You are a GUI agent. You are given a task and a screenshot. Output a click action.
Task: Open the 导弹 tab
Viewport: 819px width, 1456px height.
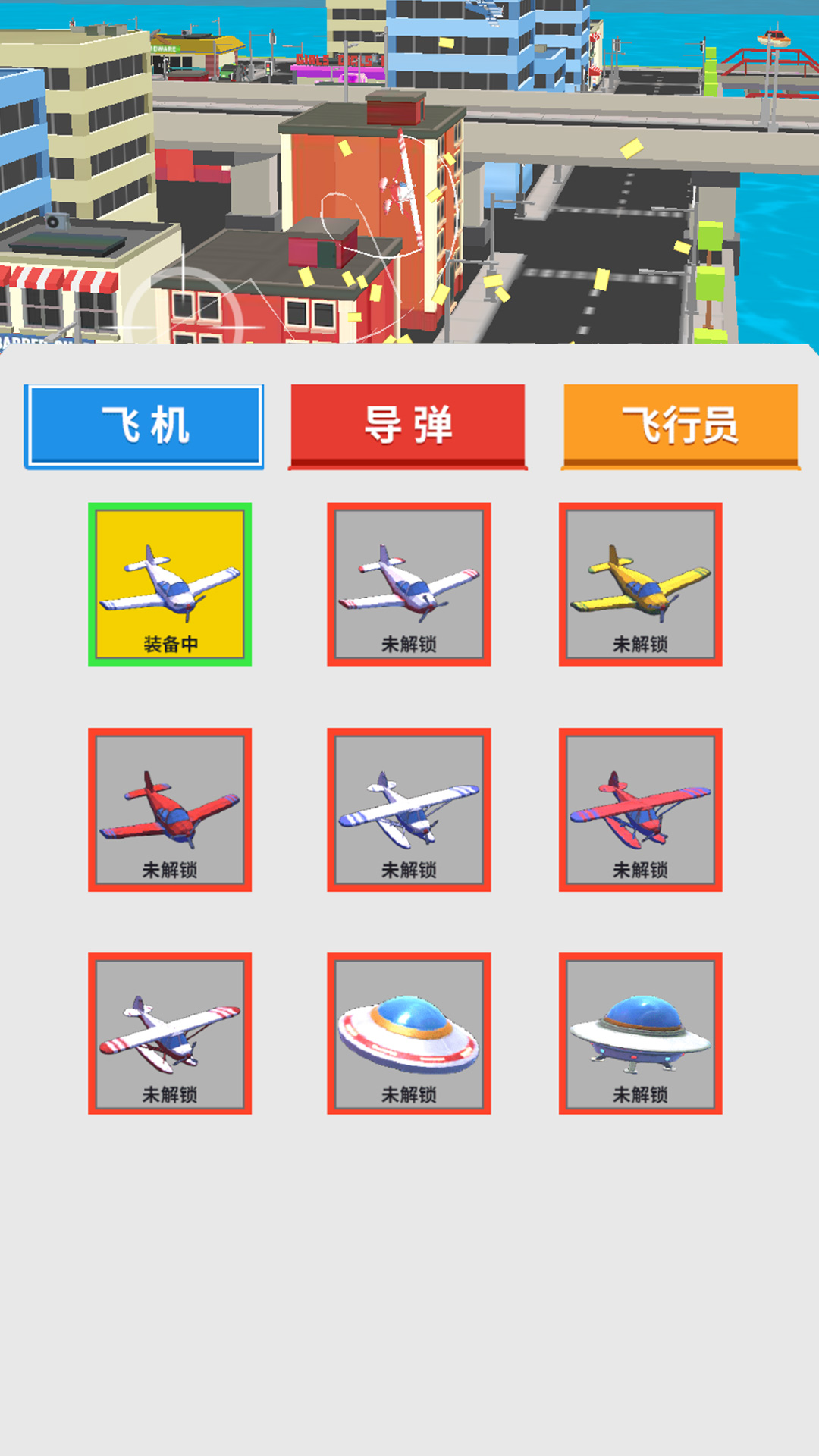408,425
